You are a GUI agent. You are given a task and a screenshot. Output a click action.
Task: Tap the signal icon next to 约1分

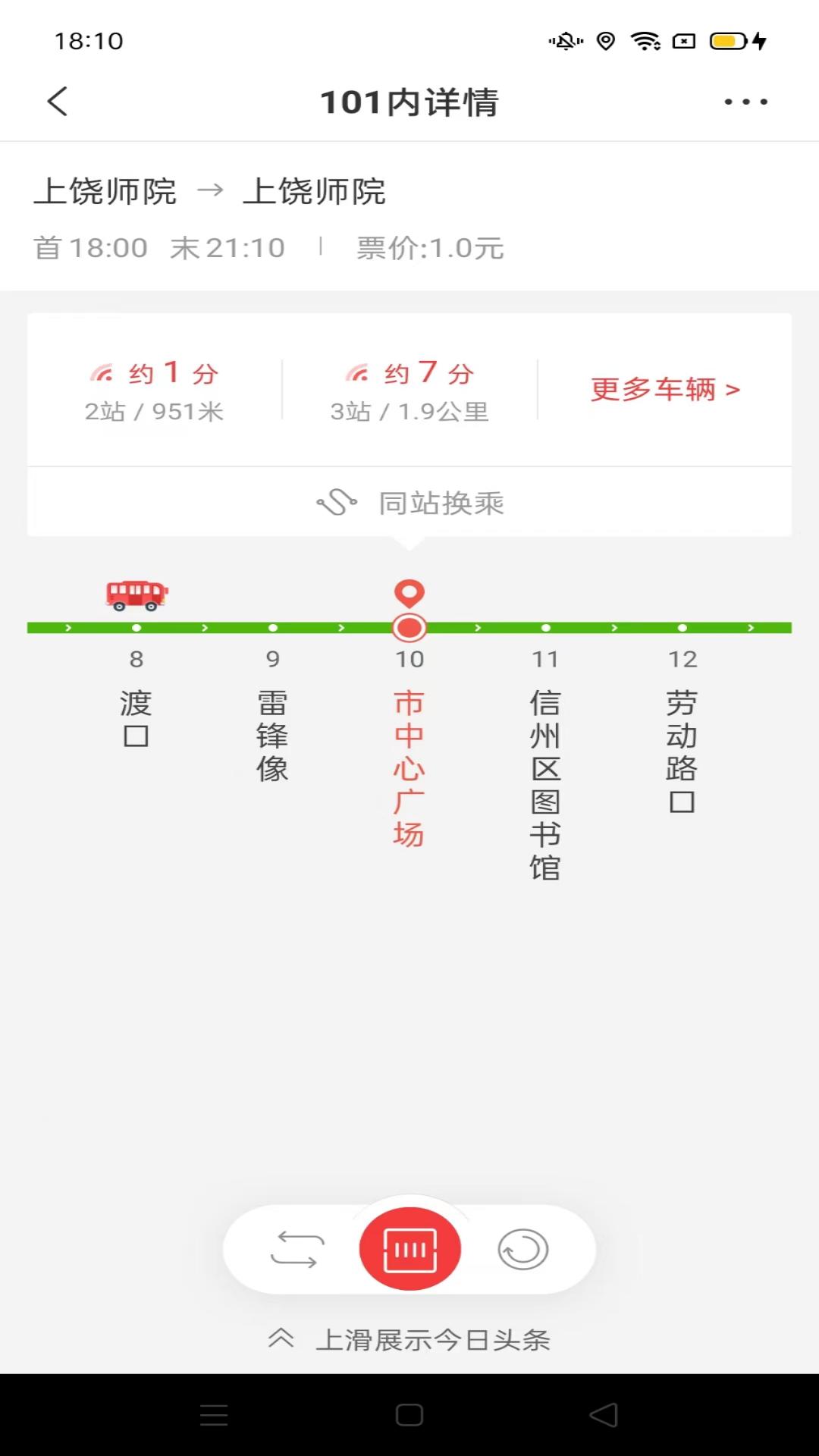coord(105,372)
